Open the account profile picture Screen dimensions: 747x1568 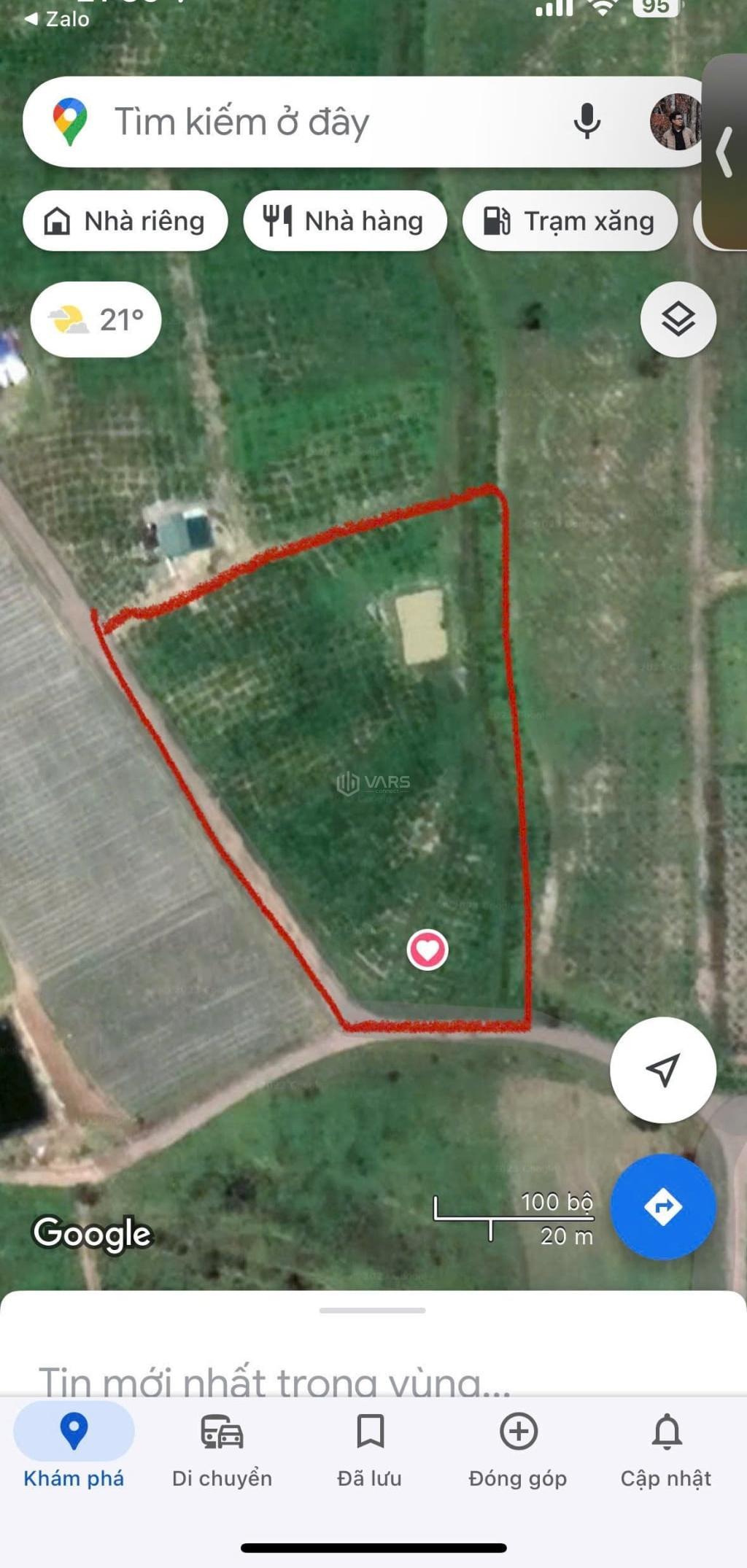(676, 122)
